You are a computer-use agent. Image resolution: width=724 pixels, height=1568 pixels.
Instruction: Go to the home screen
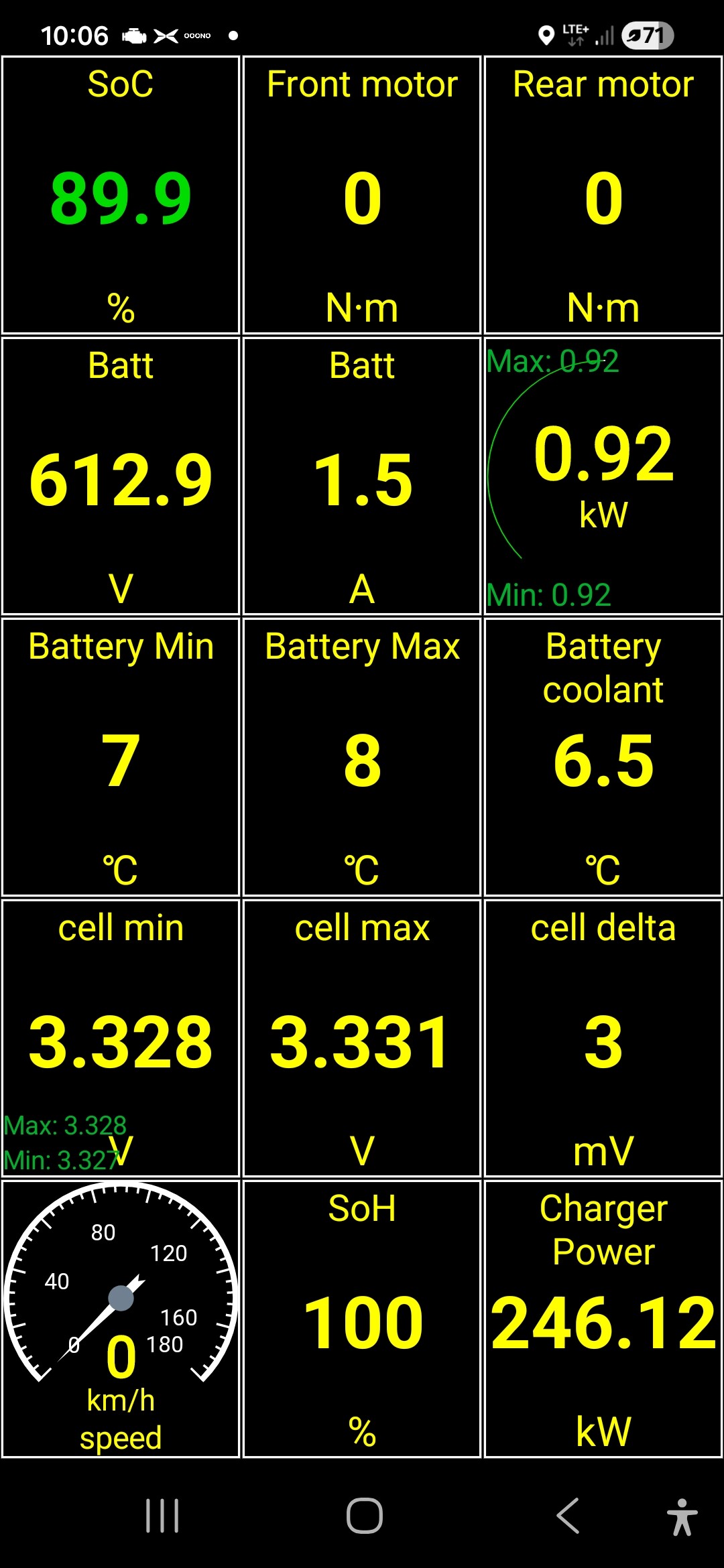point(364,1516)
